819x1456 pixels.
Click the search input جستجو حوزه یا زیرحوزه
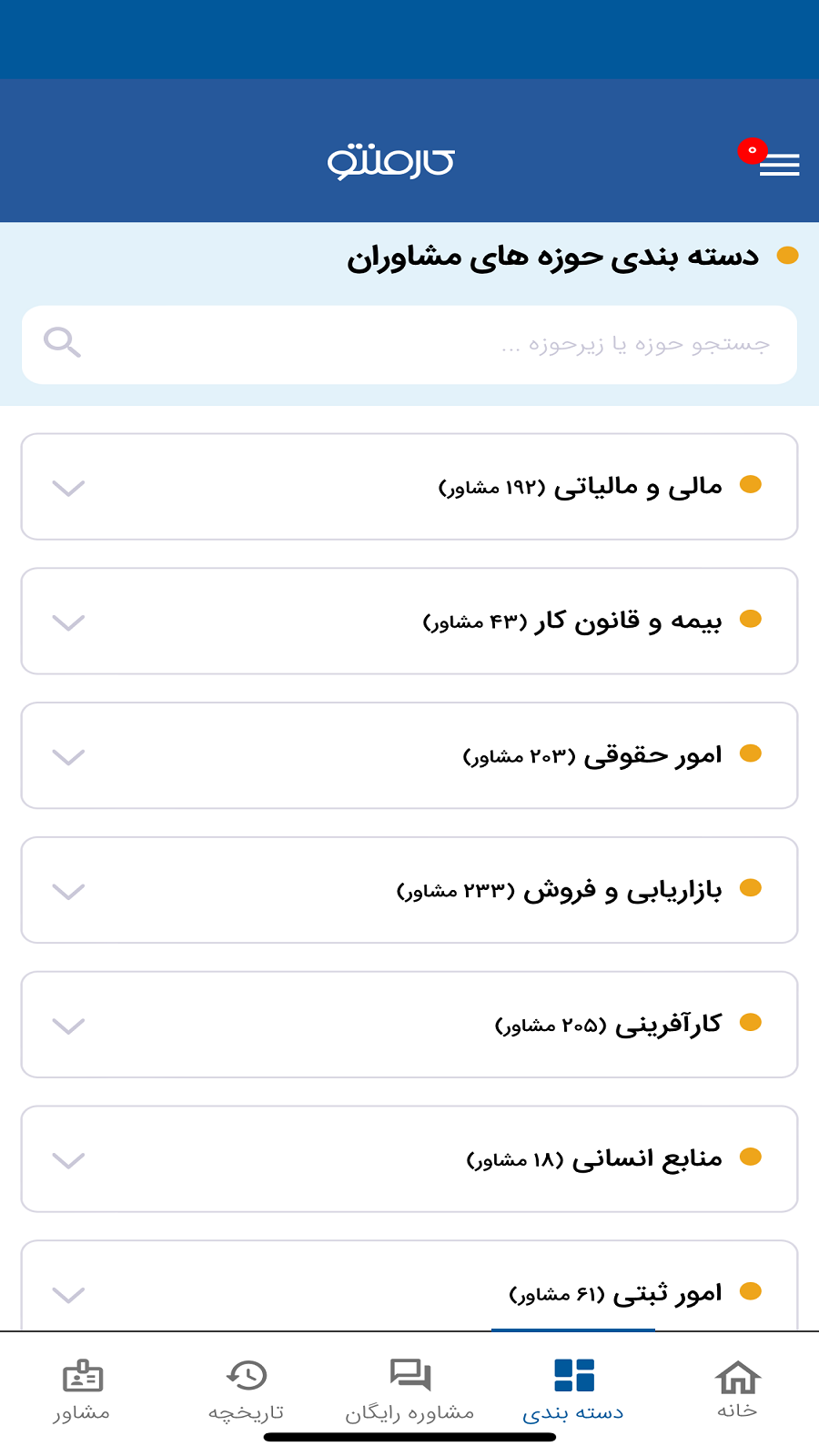[409, 344]
